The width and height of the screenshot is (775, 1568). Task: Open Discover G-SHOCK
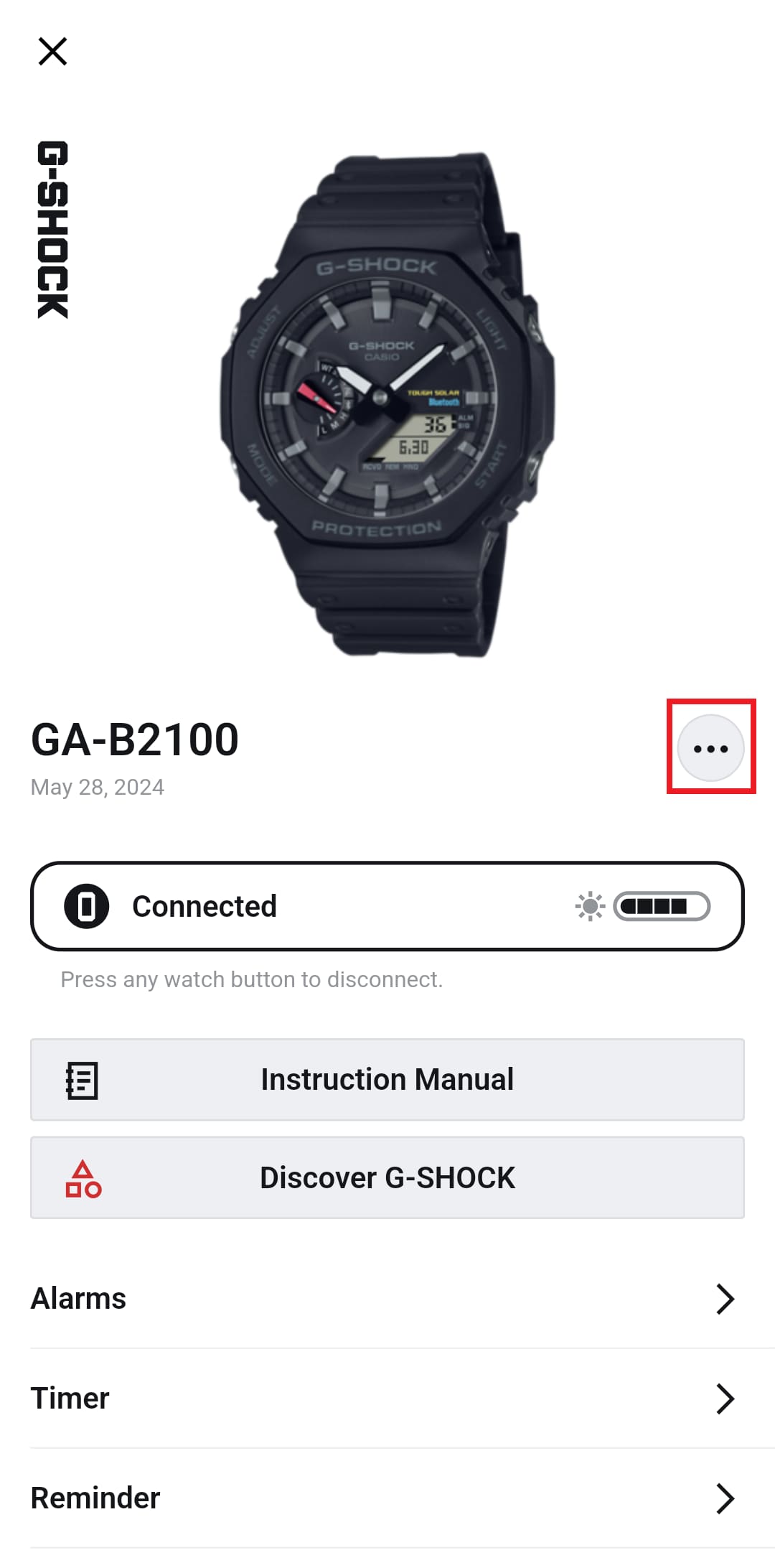pos(387,1177)
